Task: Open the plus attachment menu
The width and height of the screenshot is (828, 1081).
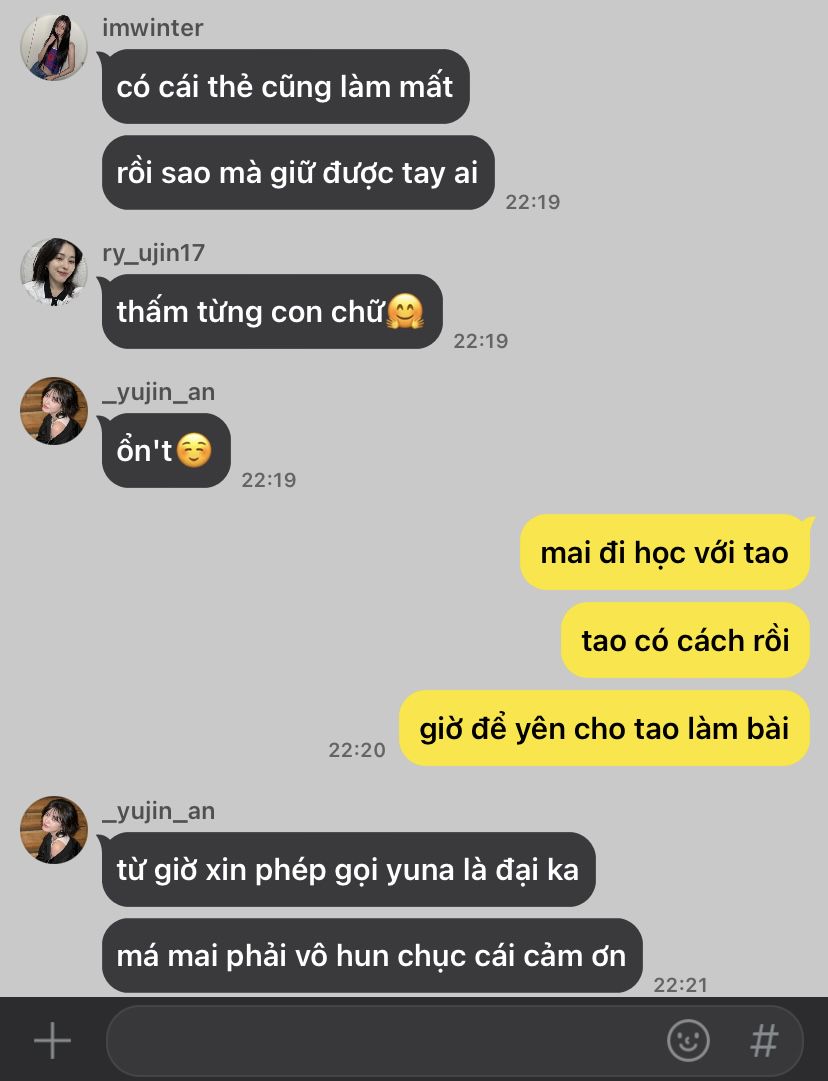Action: point(52,1040)
